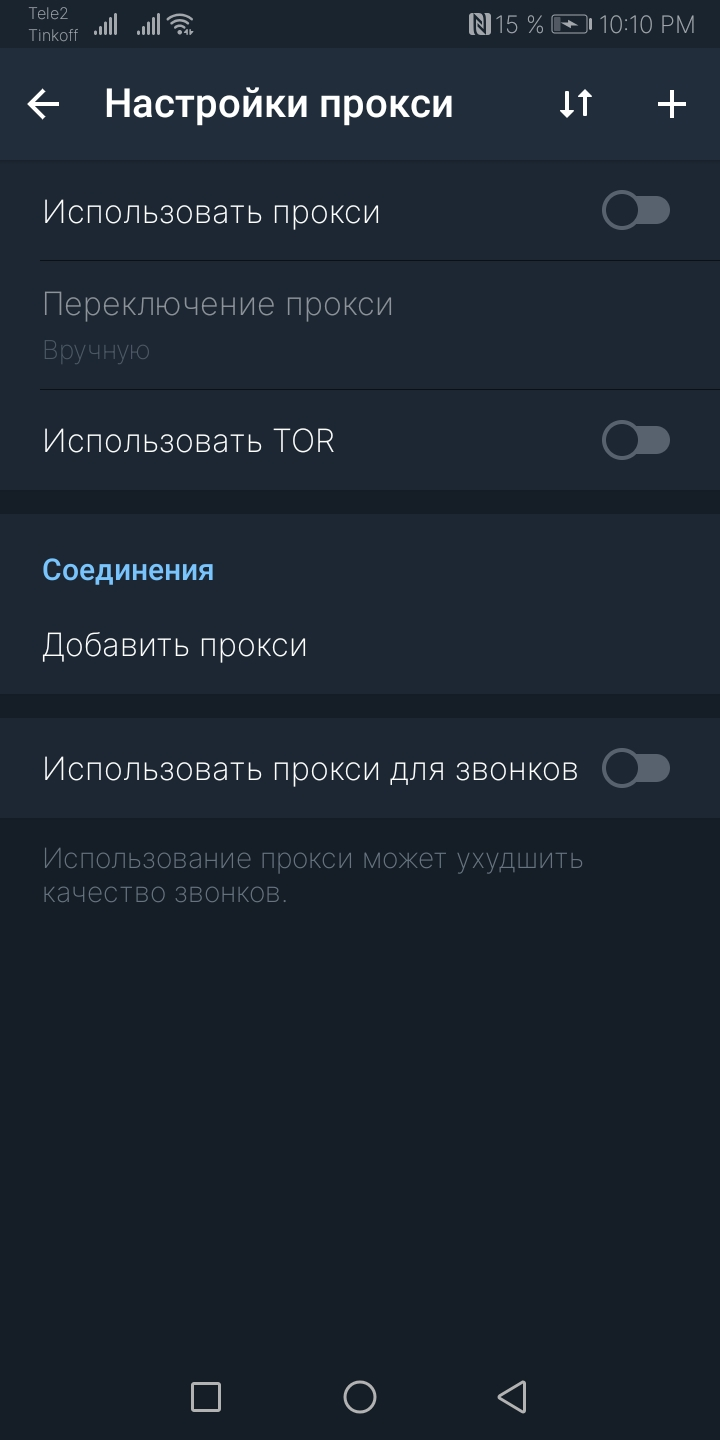Screen dimensions: 720x1440
Task: Toggle Использовать прокси для звонков
Action: click(636, 768)
